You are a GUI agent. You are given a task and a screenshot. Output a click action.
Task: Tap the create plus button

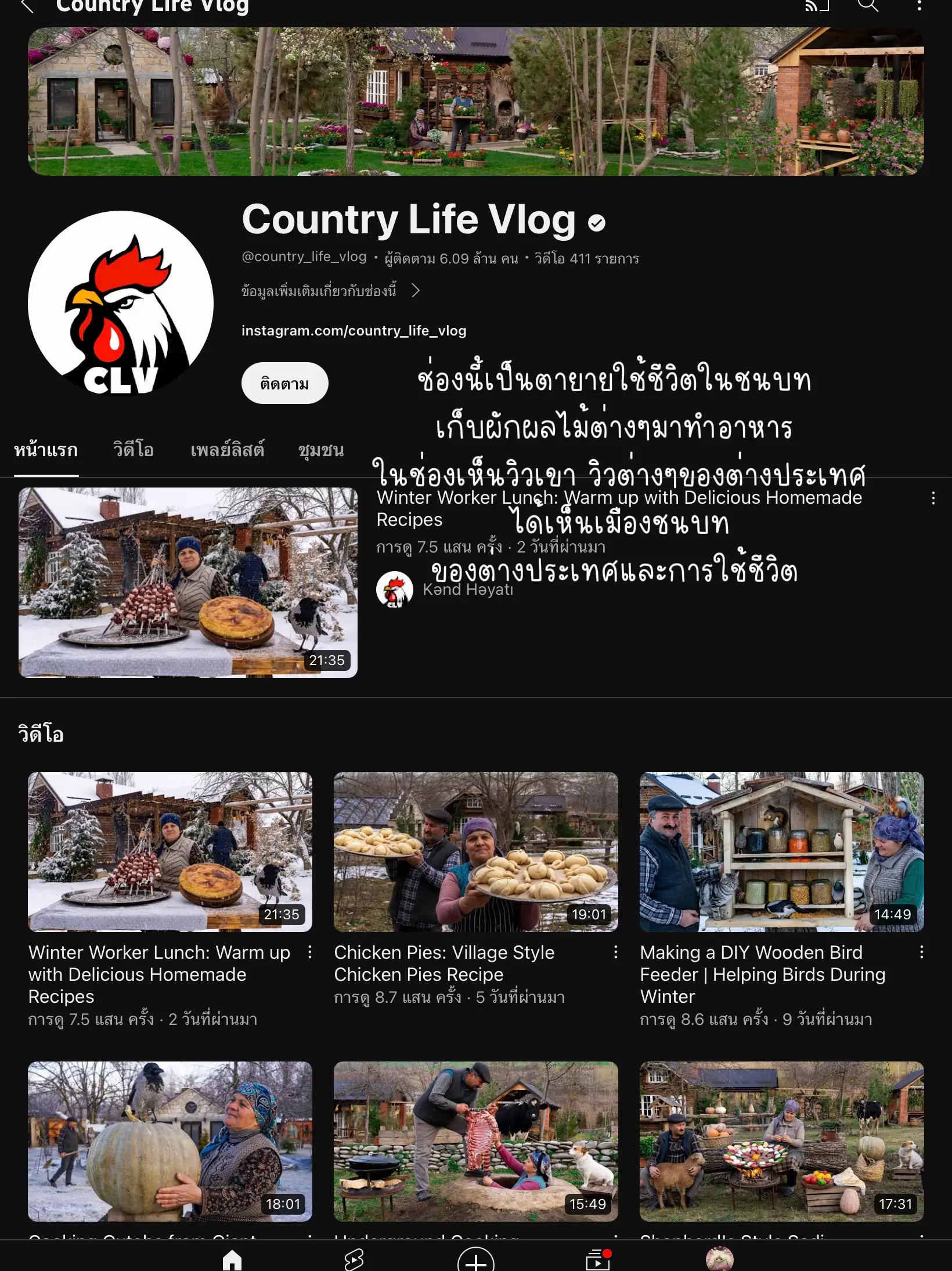475,1261
